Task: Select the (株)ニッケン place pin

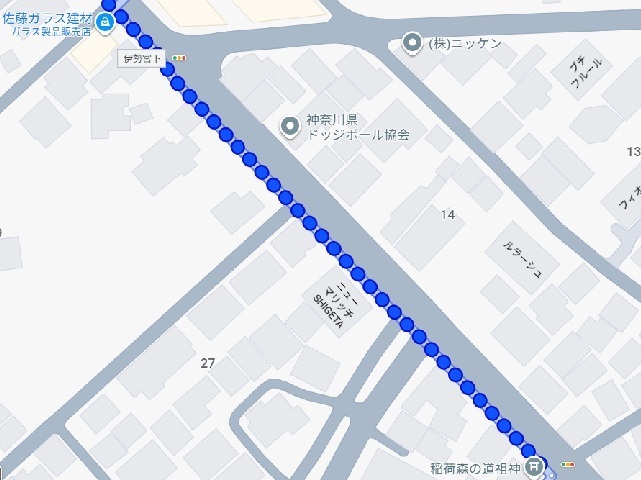Action: point(412,43)
